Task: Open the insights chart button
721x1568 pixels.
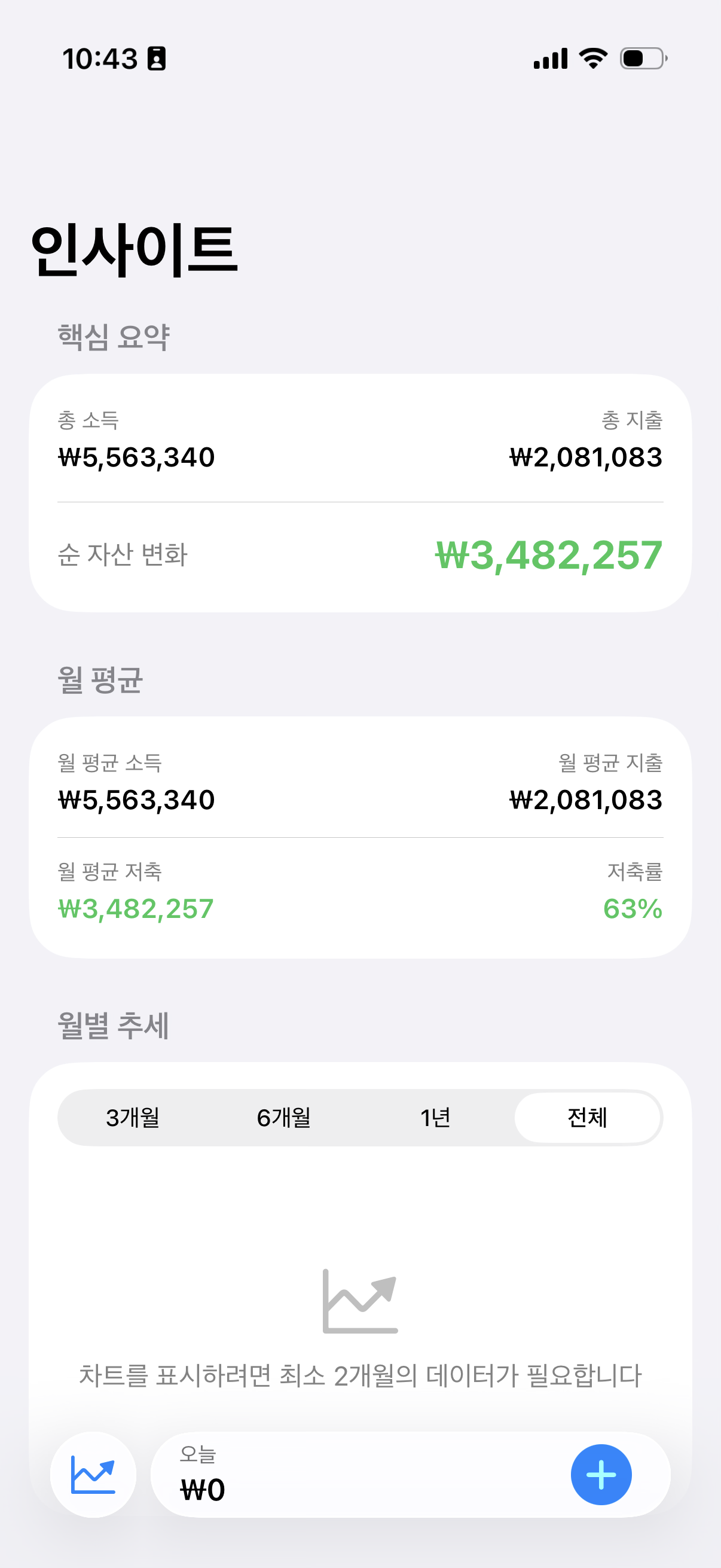Action: point(93,1474)
